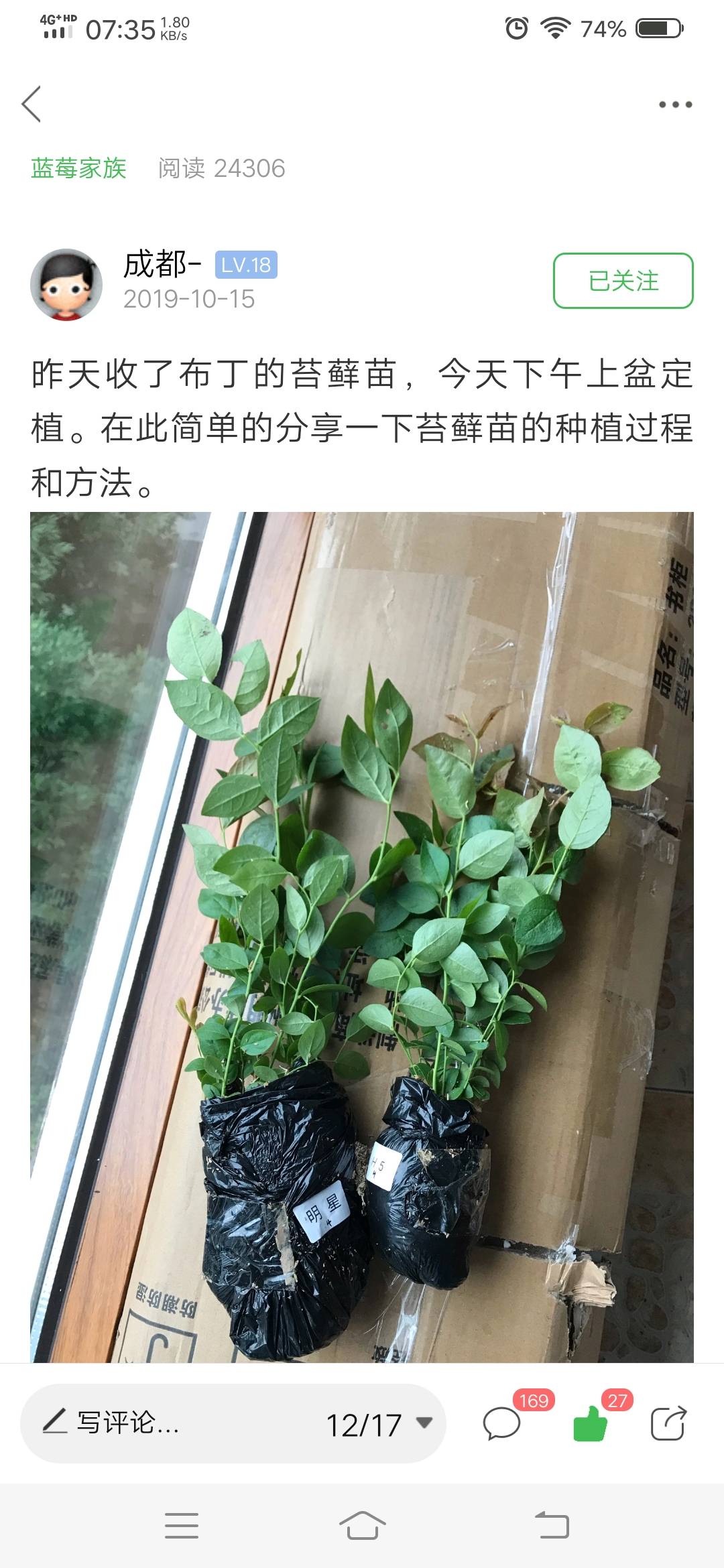This screenshot has width=724, height=1568.
Task: Go back using the top-left arrow
Action: tap(32, 105)
